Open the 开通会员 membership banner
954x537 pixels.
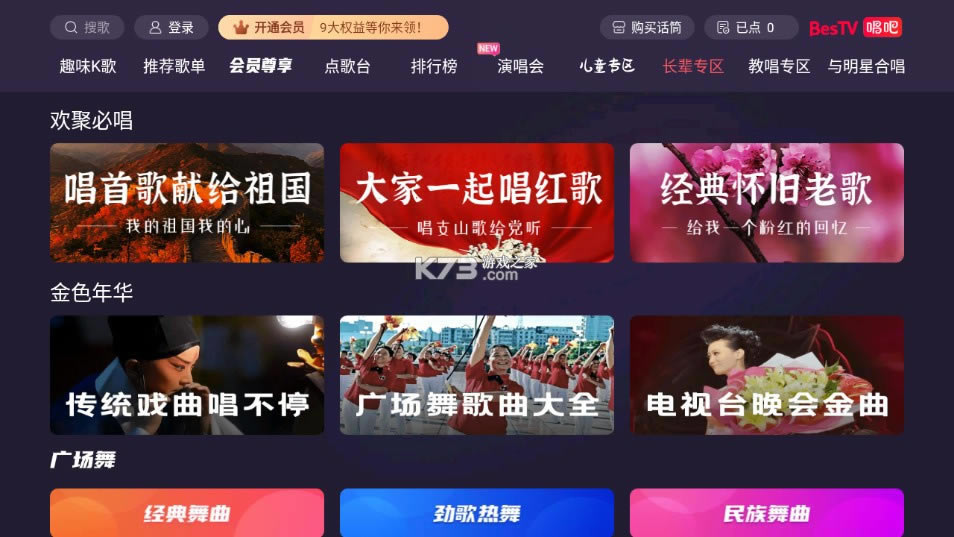click(333, 27)
